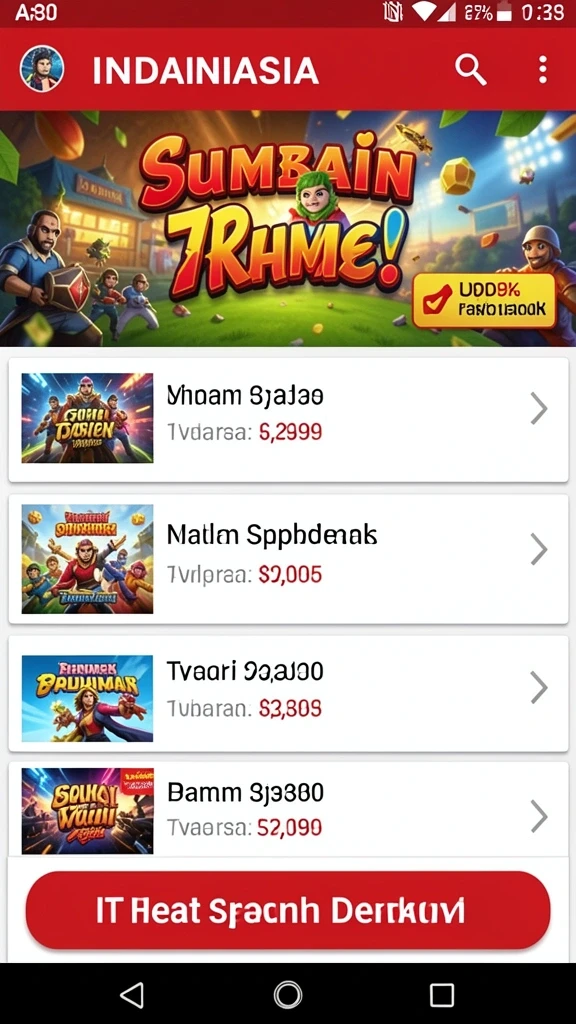Open the Matlm Spphdenak game row
The width and height of the screenshot is (576, 1024).
[288, 558]
